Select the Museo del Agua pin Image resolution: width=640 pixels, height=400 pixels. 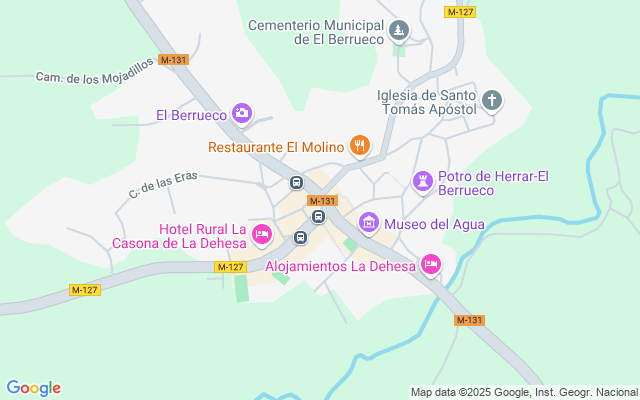point(369,223)
